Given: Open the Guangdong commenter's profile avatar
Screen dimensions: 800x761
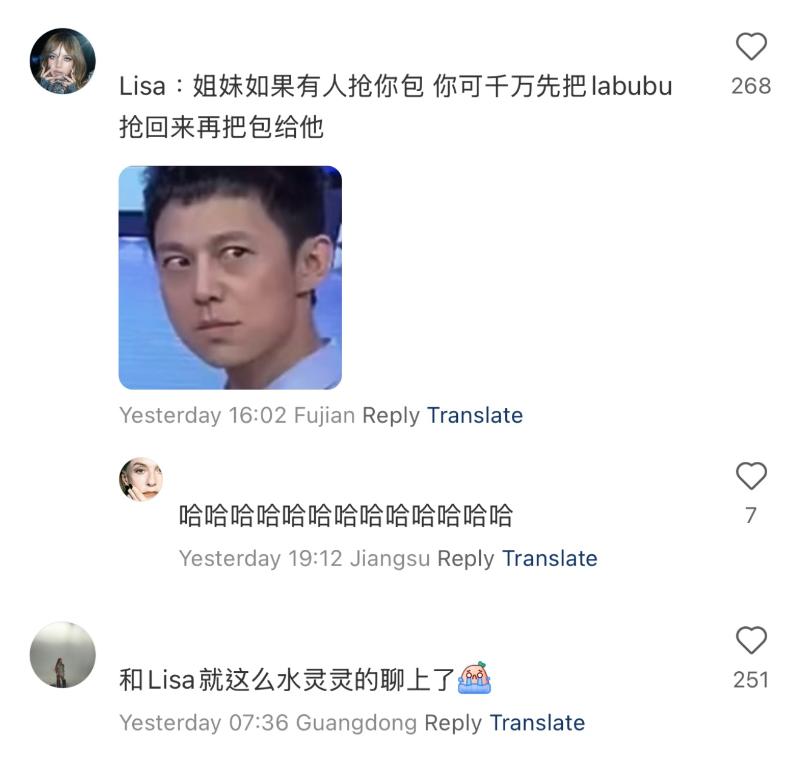Looking at the screenshot, I should click(x=63, y=655).
